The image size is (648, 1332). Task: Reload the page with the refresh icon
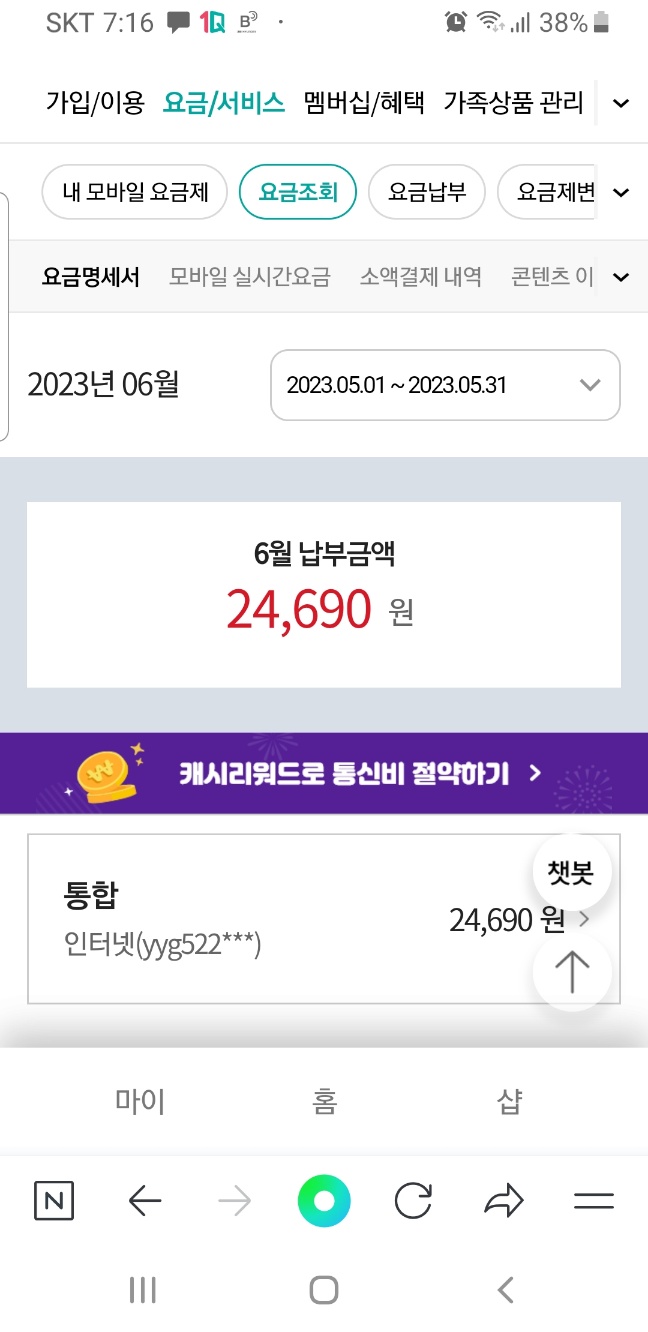[413, 1201]
